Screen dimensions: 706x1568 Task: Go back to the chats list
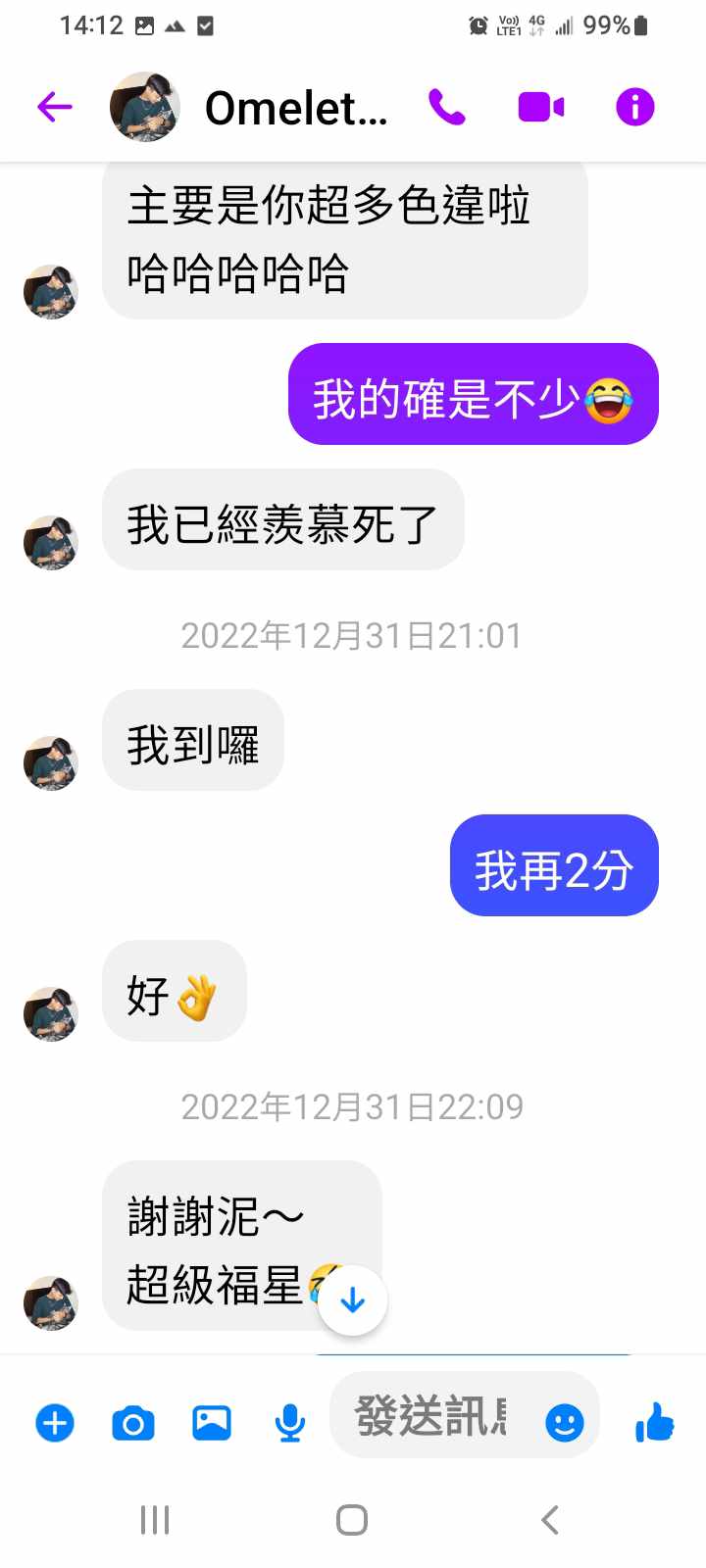point(55,107)
